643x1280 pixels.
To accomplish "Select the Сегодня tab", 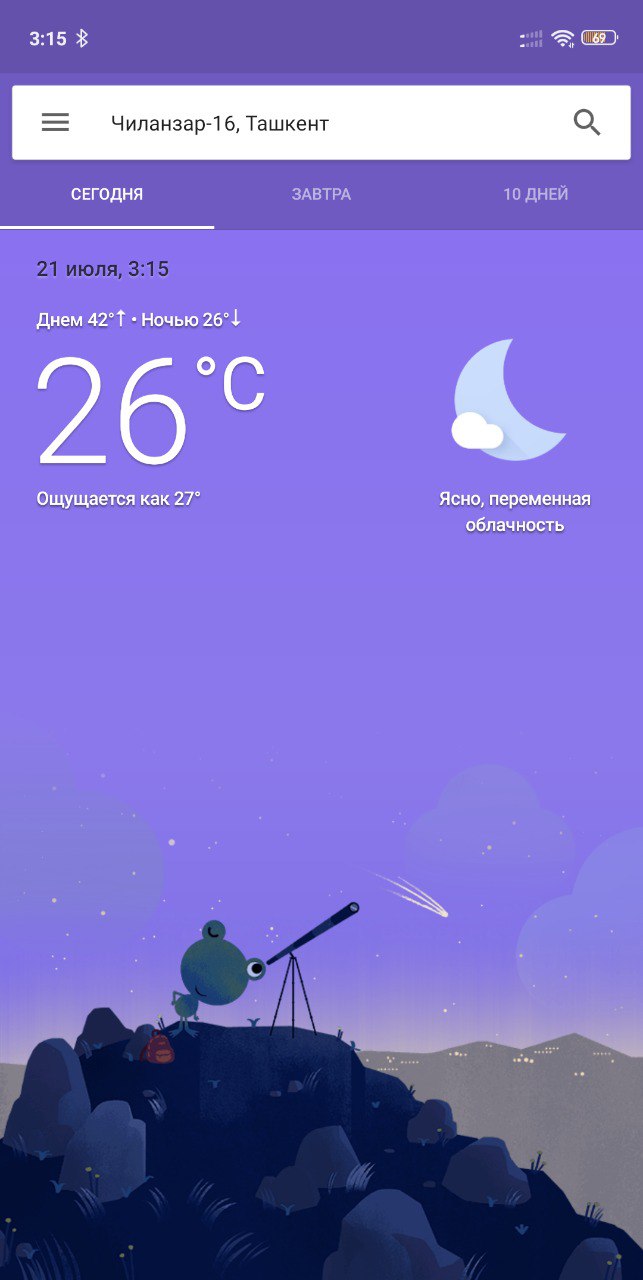I will 107,195.
